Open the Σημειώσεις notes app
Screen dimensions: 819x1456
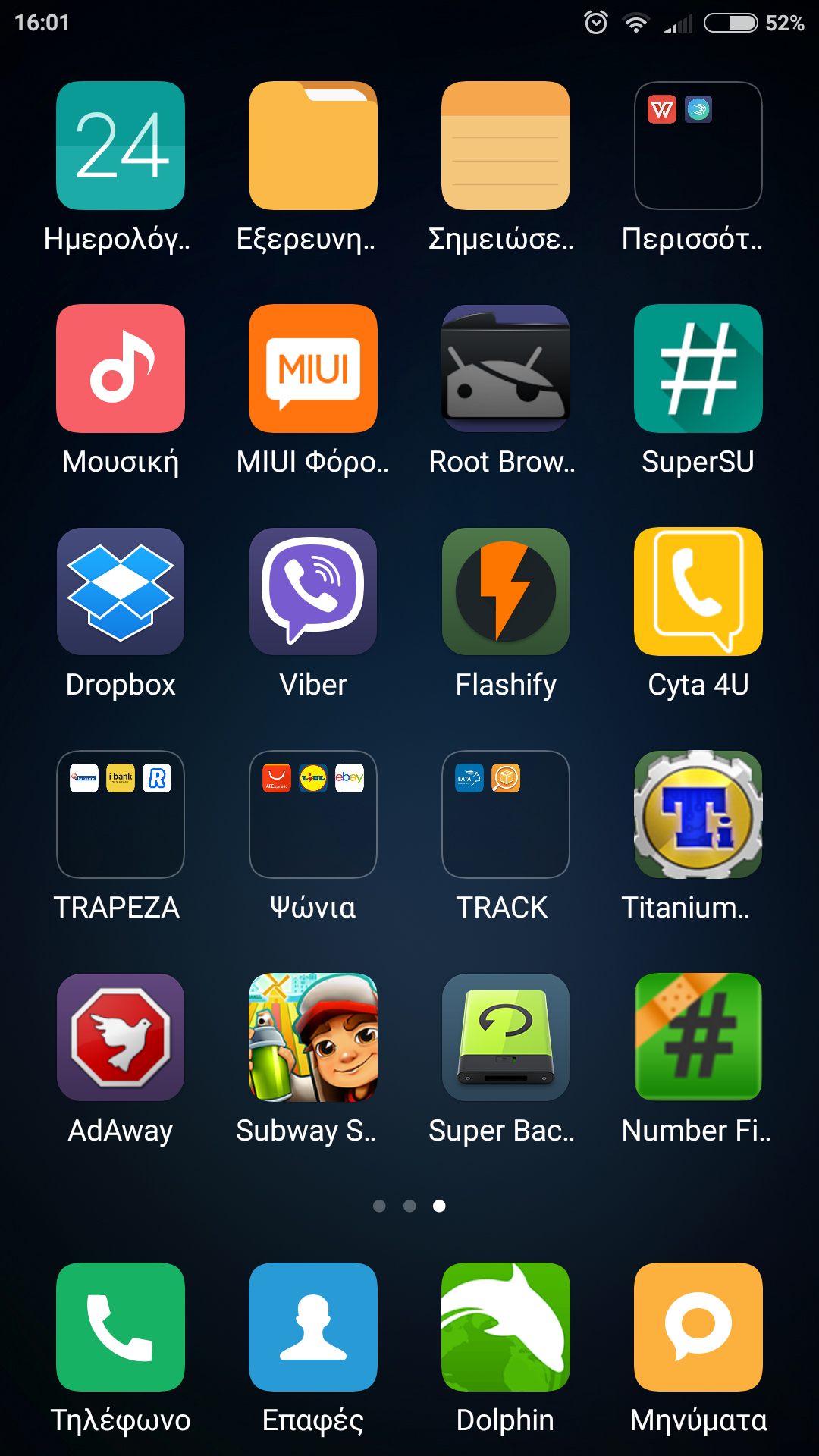click(x=506, y=146)
